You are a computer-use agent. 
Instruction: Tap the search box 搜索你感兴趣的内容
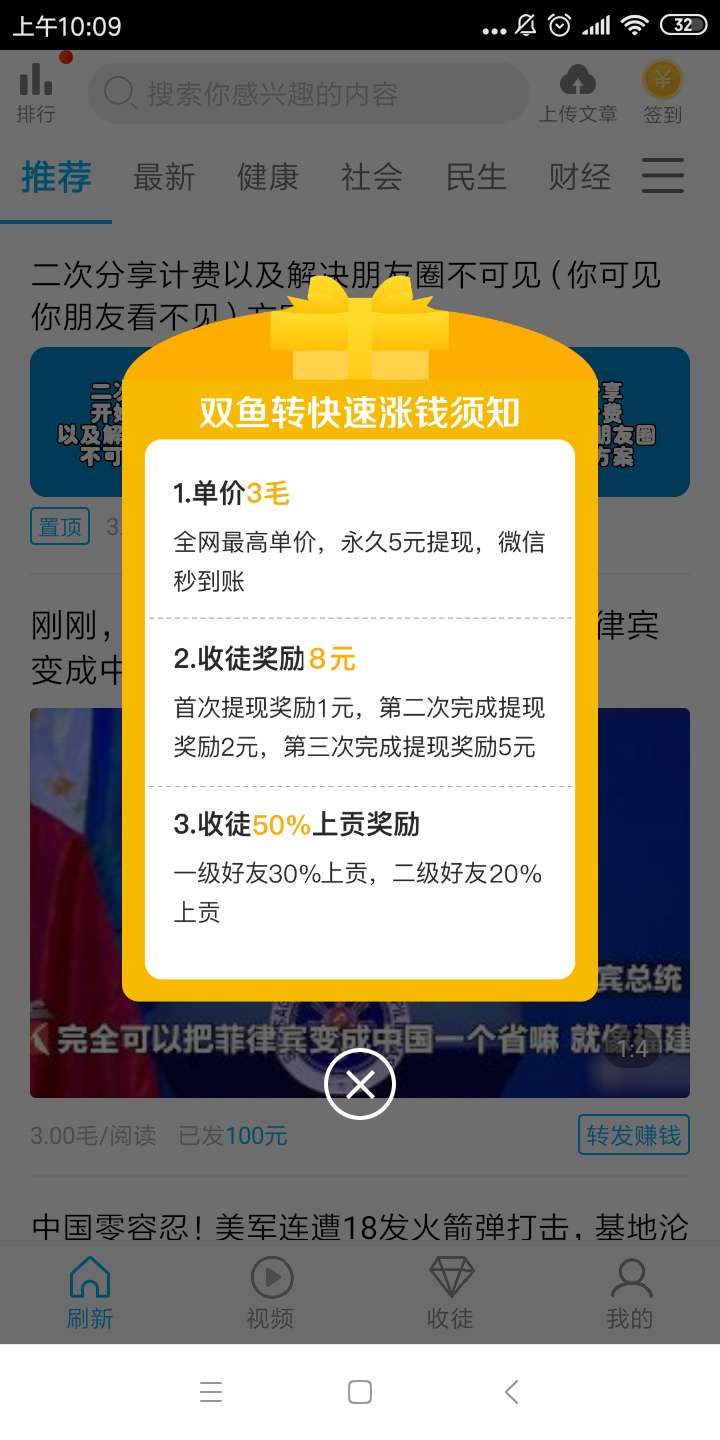308,94
